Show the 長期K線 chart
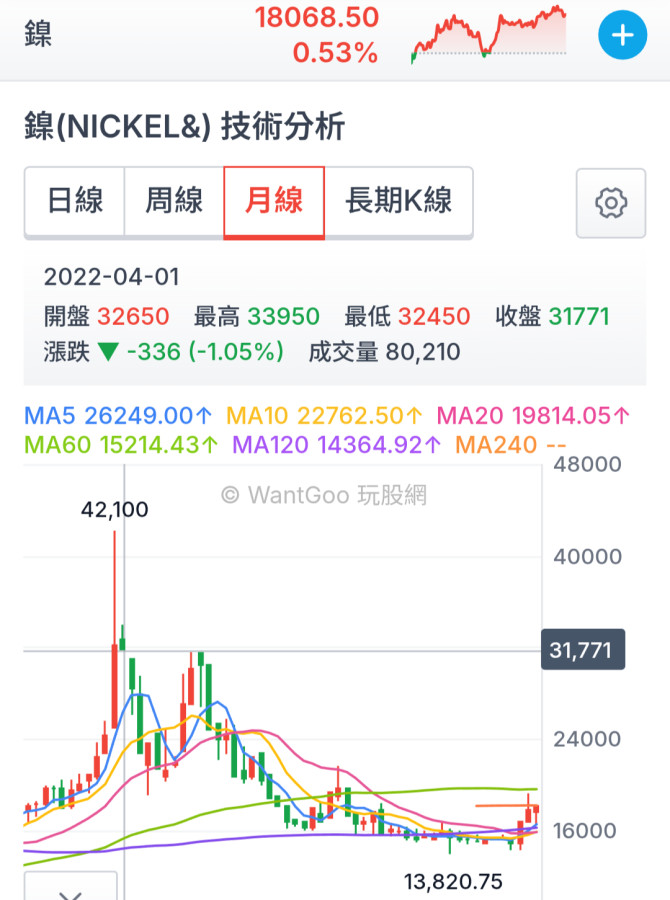This screenshot has height=900, width=670. [398, 203]
